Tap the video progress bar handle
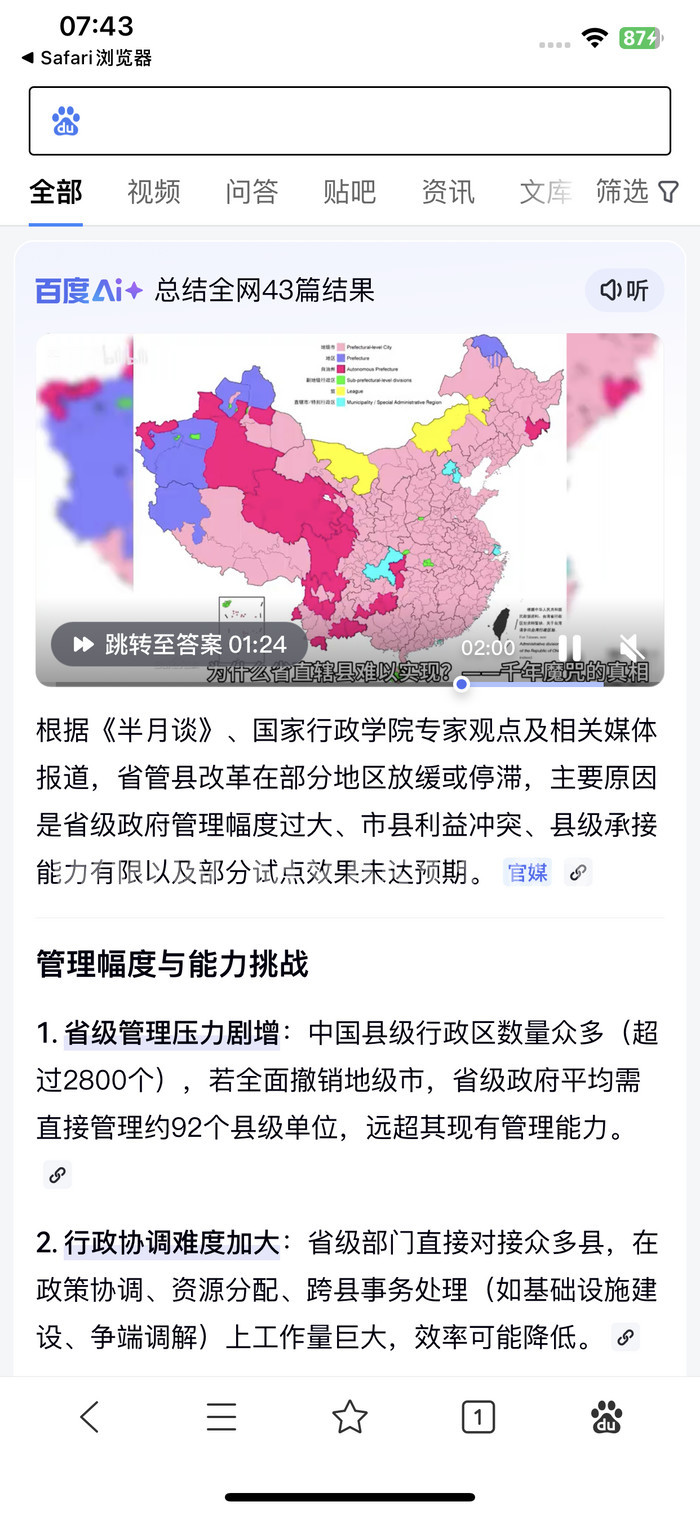Viewport: 700px width, 1515px height. pyautogui.click(x=461, y=684)
